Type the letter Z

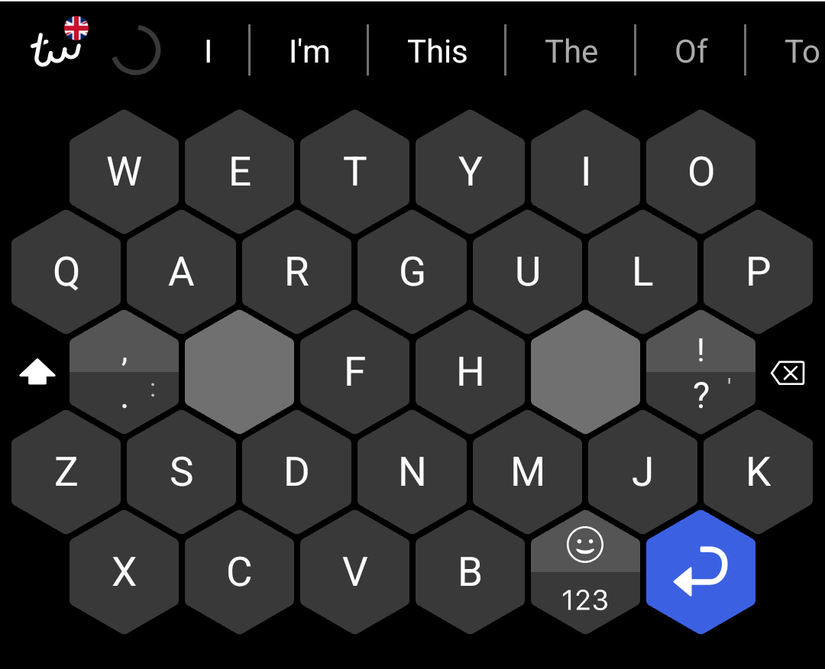click(x=66, y=472)
